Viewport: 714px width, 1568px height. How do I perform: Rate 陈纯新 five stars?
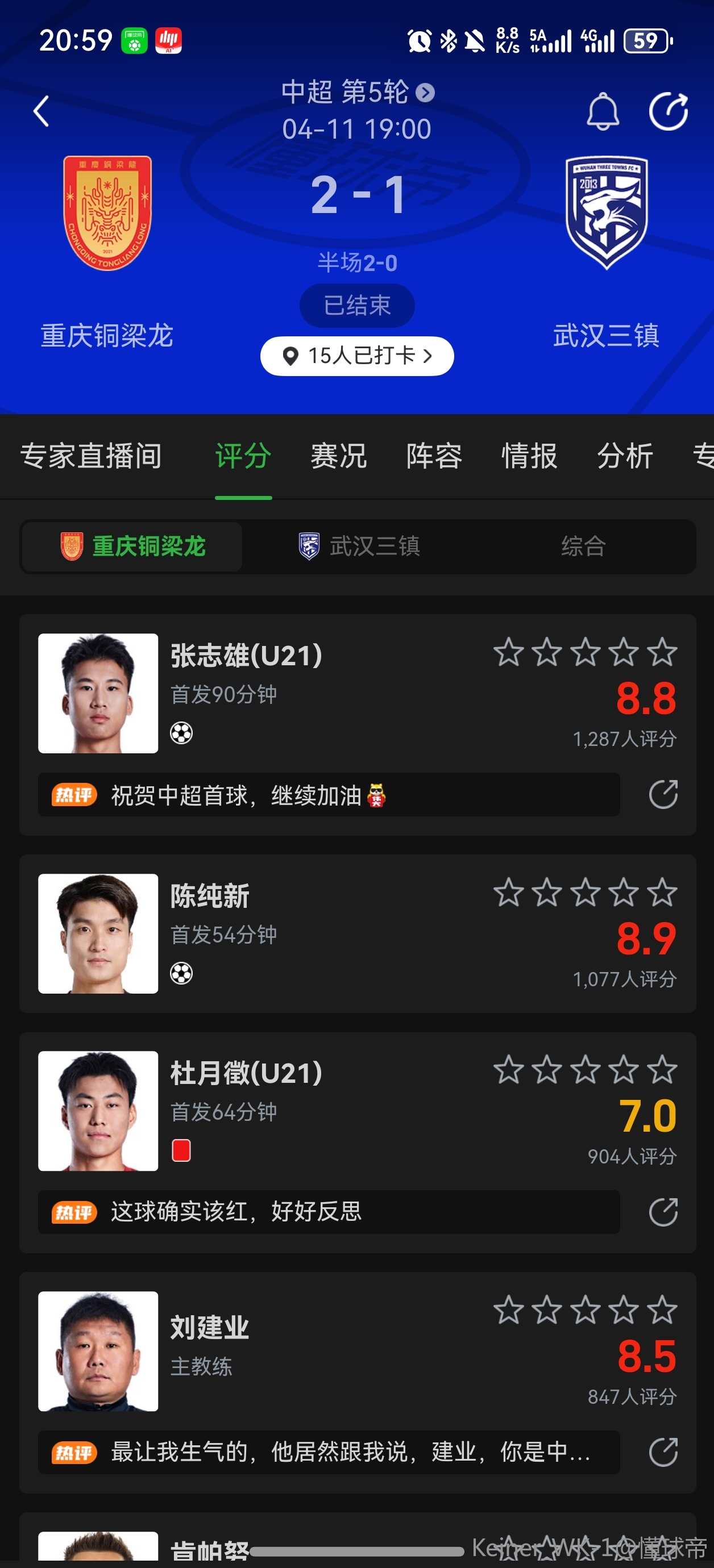[x=662, y=893]
